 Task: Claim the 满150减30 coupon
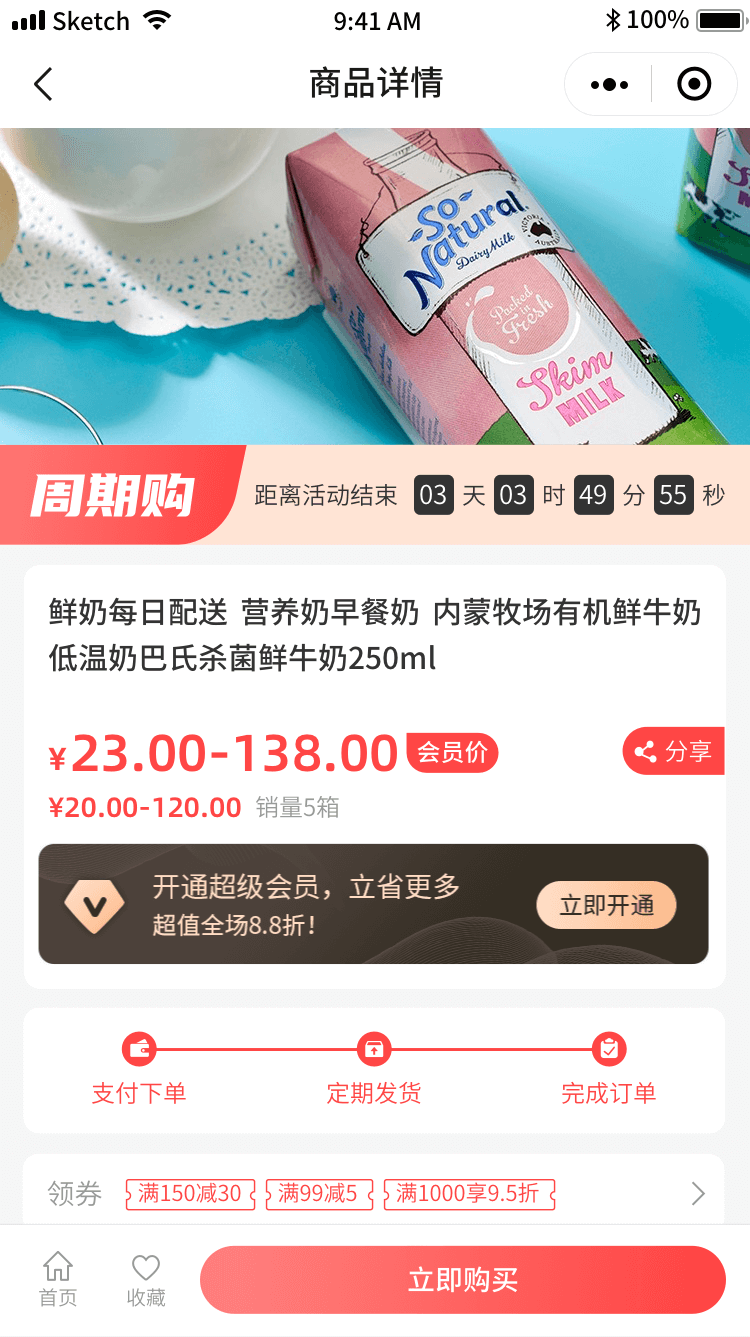190,1193
